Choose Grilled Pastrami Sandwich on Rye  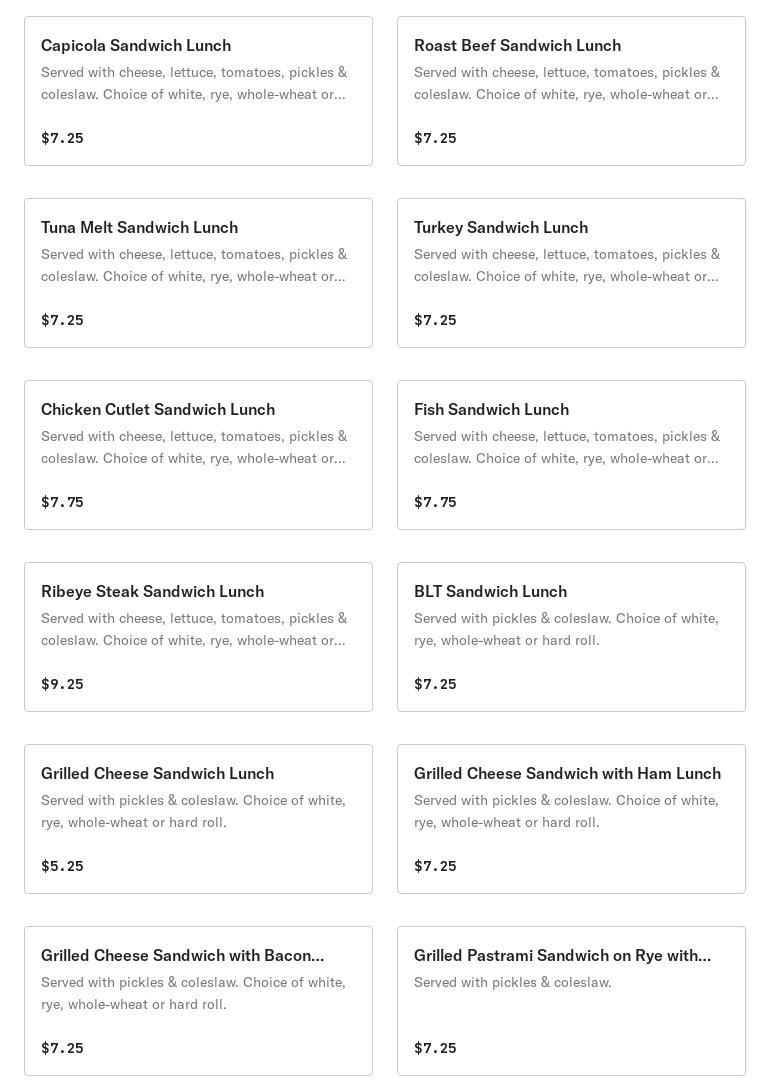pyautogui.click(x=571, y=1001)
